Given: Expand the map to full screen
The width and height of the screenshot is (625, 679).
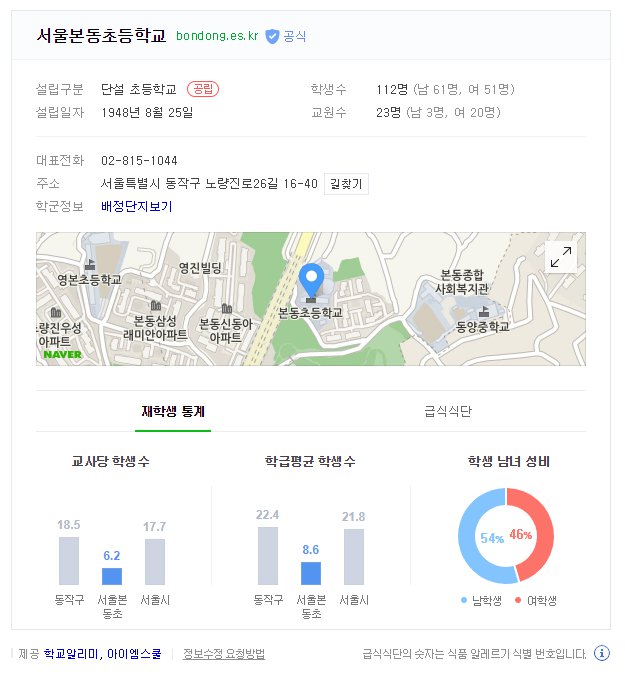Looking at the screenshot, I should click(561, 257).
